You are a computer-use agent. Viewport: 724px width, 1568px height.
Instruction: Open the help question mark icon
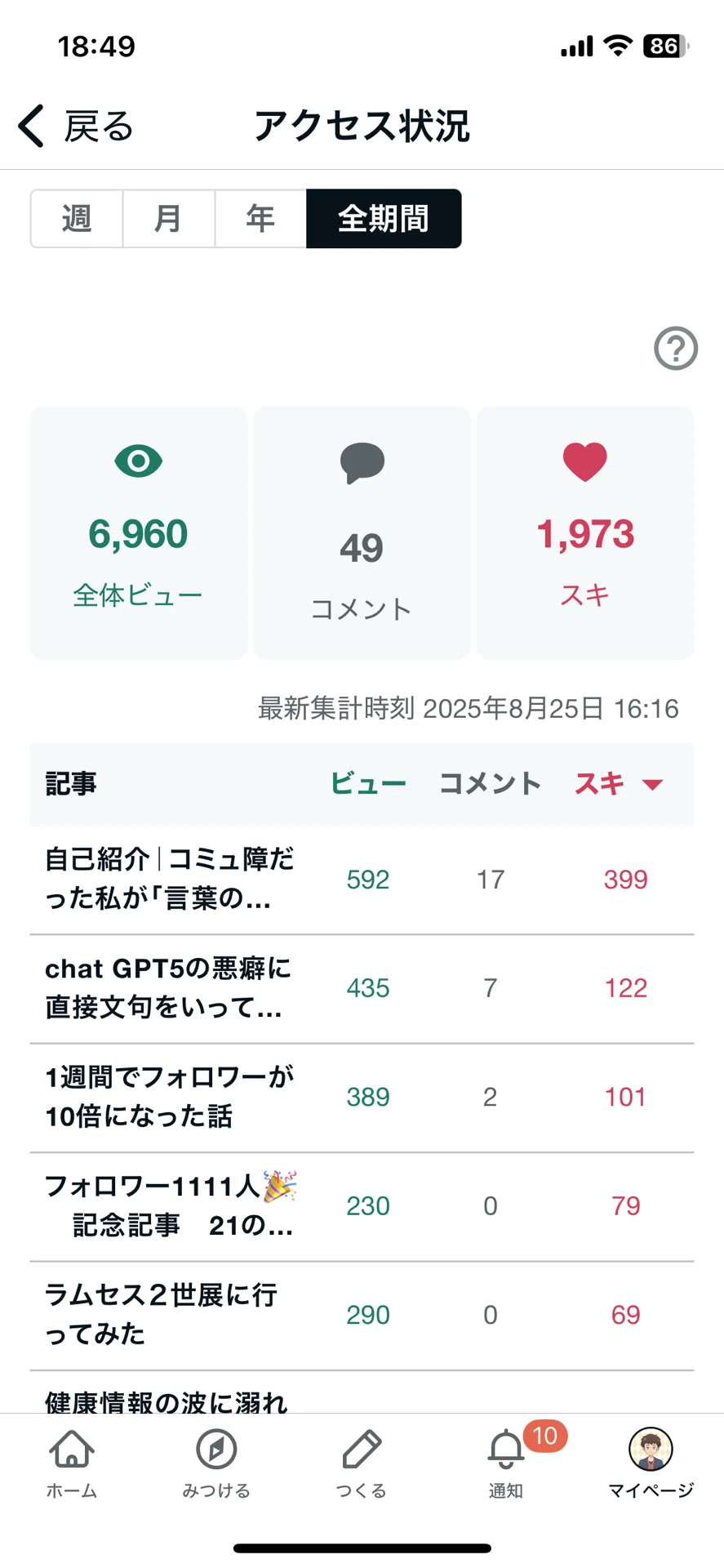tap(676, 349)
